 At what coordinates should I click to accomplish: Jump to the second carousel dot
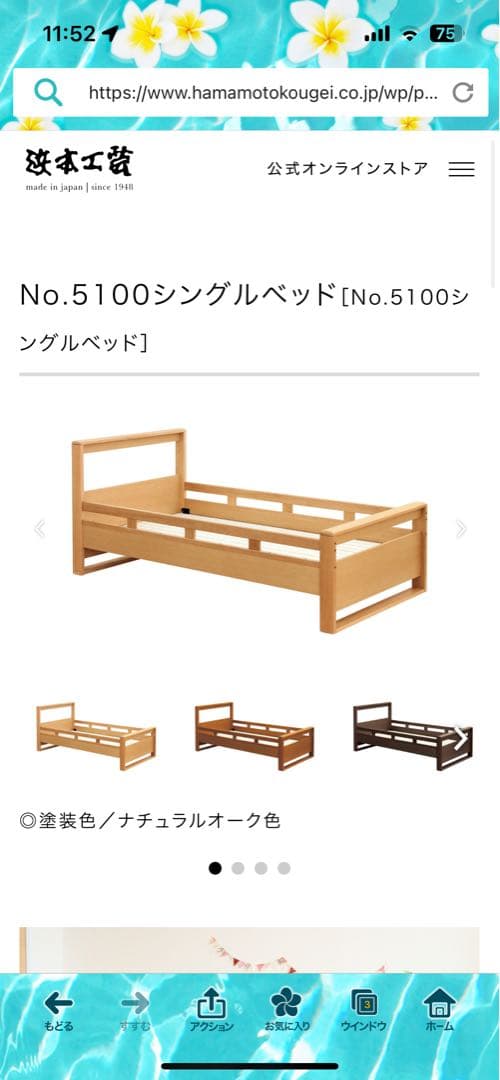point(238,869)
